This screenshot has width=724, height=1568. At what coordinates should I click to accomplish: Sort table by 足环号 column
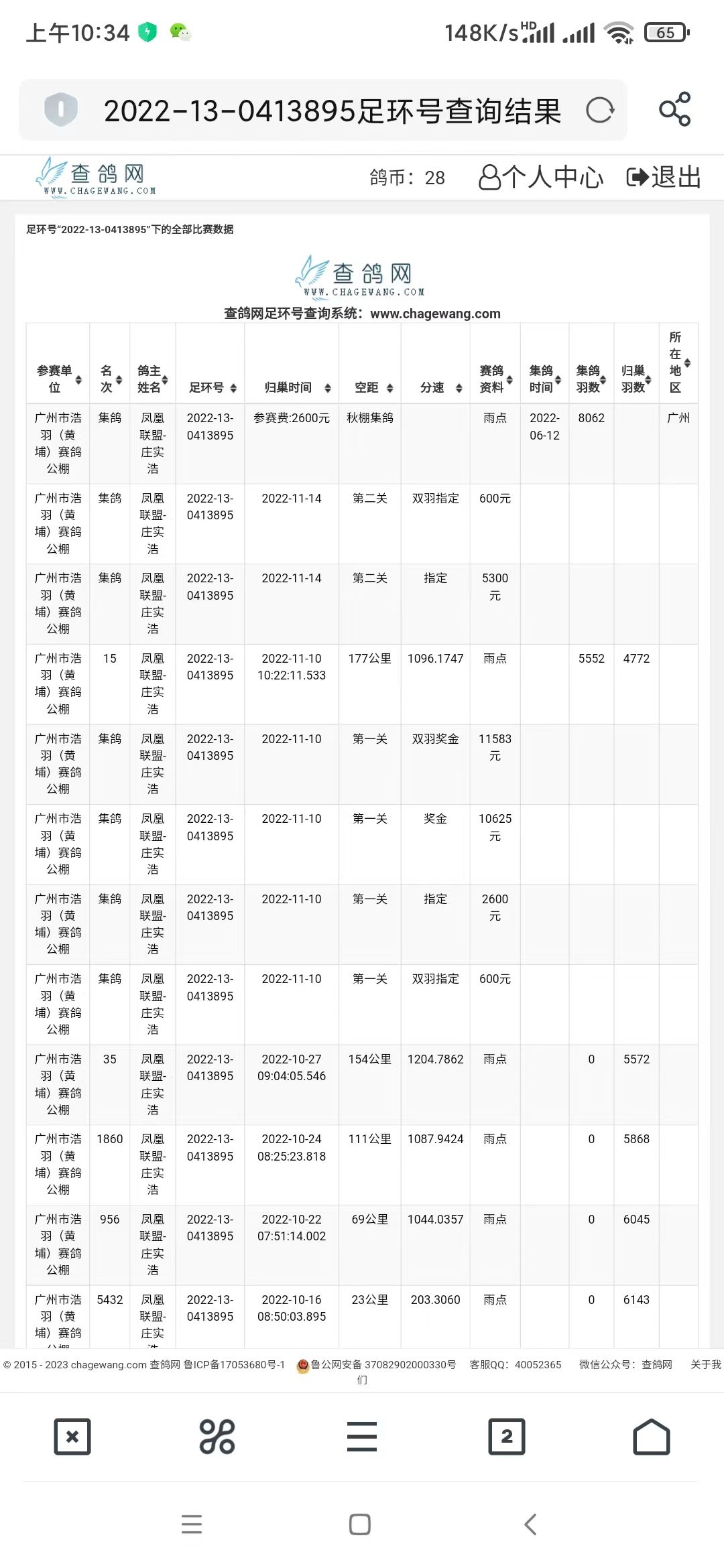212,387
